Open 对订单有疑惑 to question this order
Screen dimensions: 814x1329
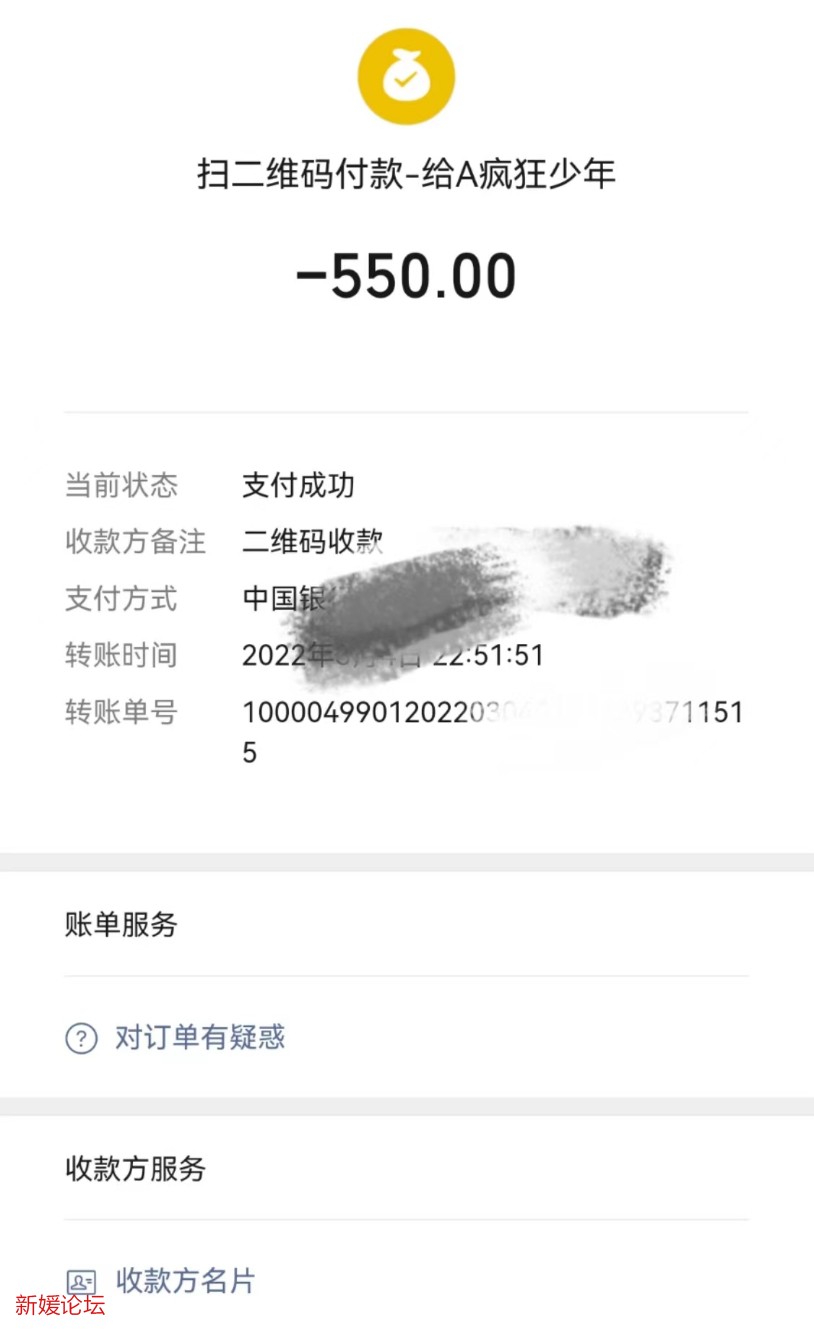(x=200, y=1040)
